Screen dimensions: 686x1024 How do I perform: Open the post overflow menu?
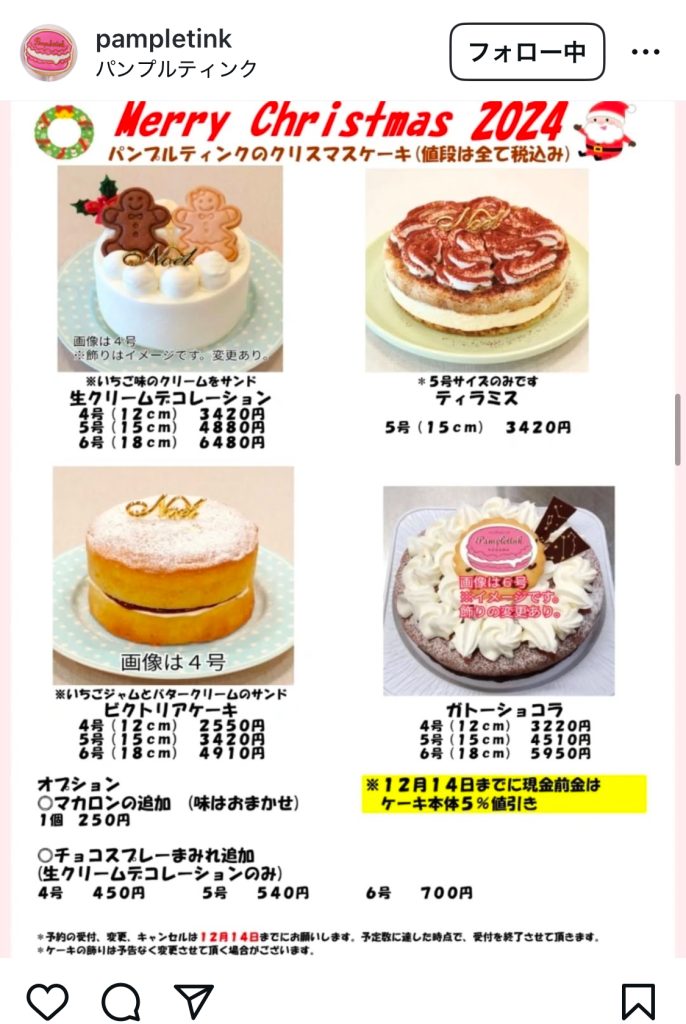click(645, 52)
